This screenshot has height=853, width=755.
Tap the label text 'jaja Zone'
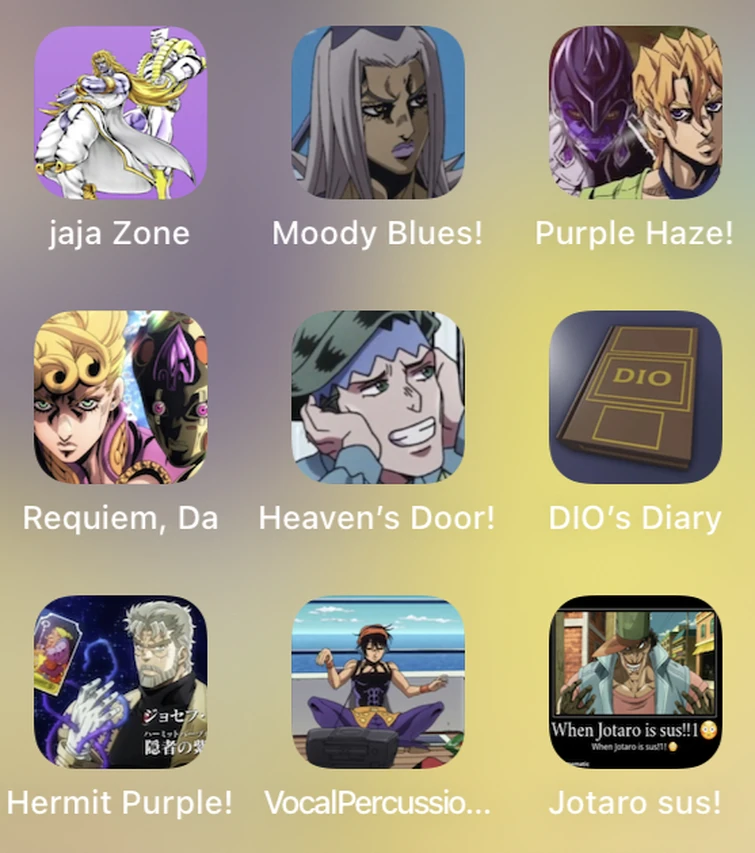click(x=119, y=234)
